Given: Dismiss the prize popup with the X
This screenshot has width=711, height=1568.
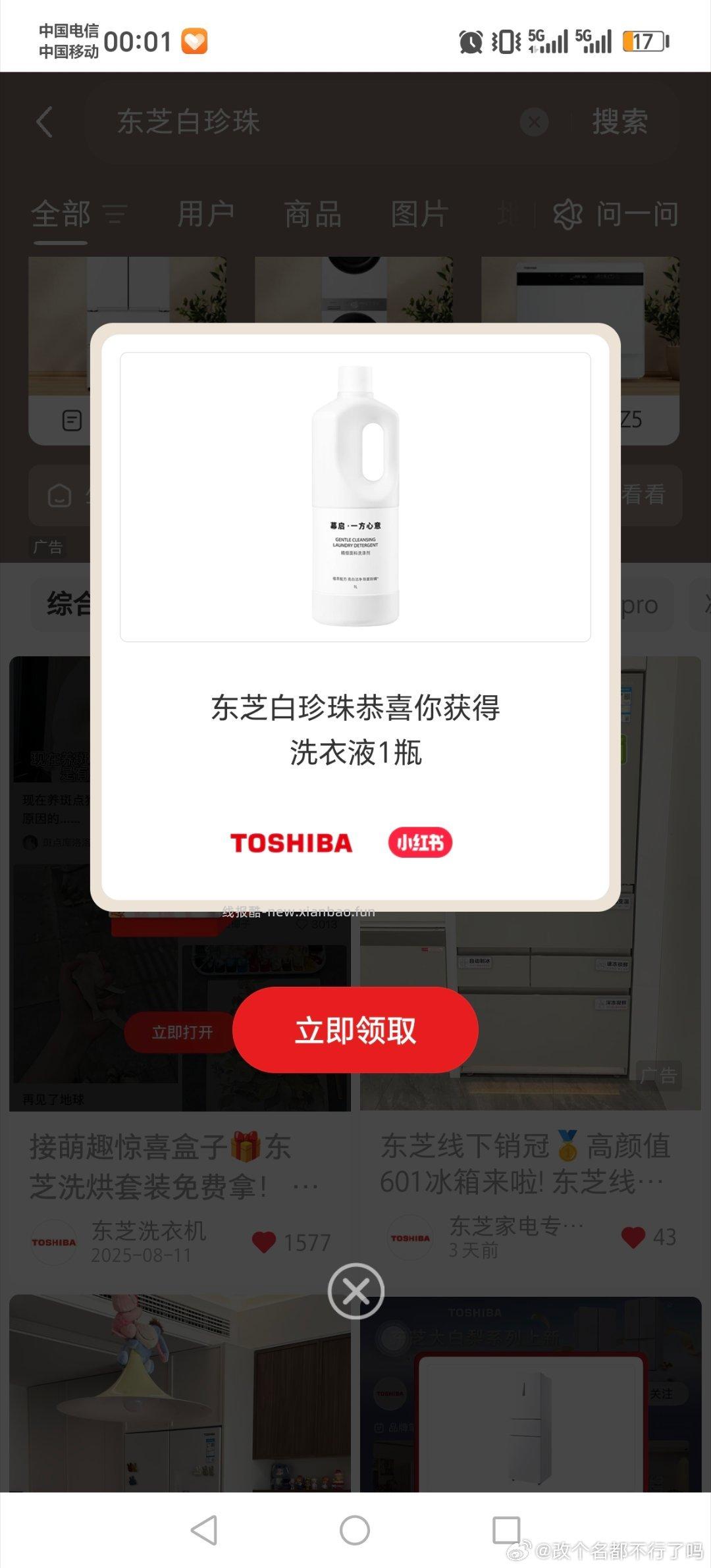Looking at the screenshot, I should click(x=355, y=1291).
